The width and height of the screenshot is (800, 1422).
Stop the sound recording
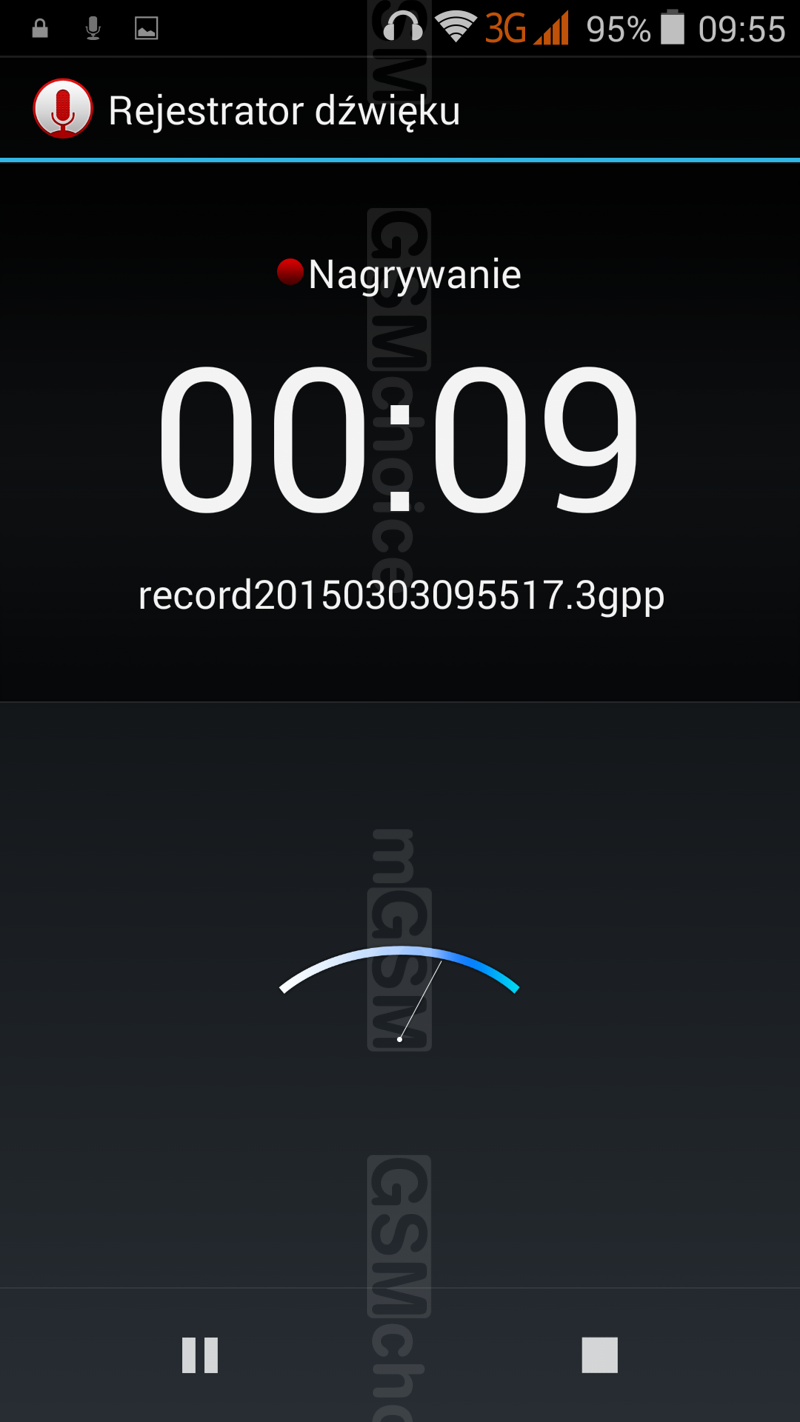[600, 1355]
